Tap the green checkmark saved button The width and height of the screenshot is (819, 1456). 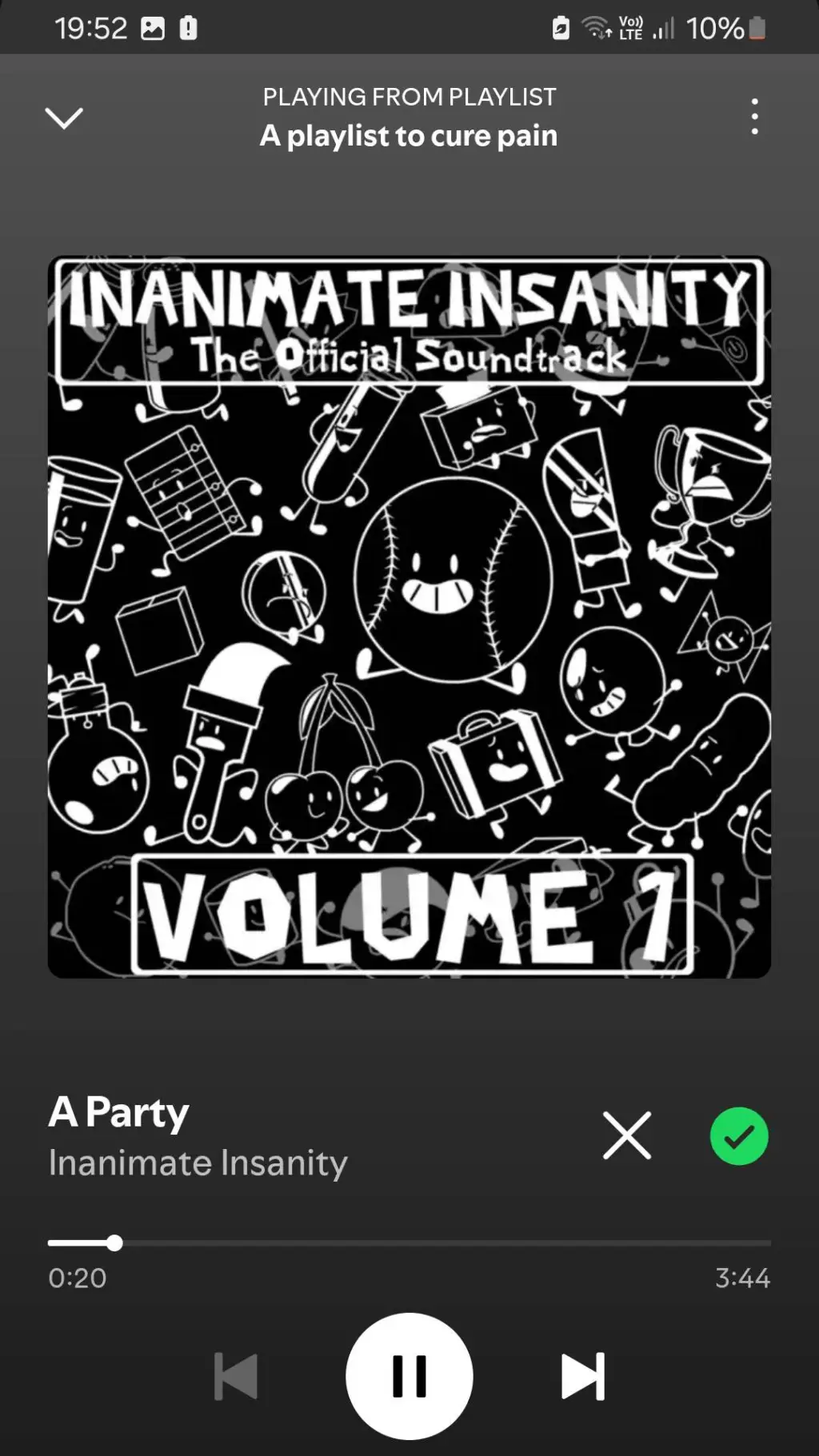tap(739, 1135)
